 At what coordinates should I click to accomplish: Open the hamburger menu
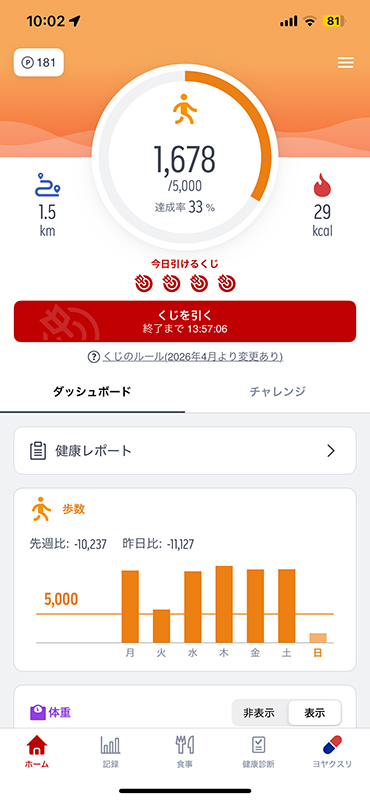pos(346,63)
